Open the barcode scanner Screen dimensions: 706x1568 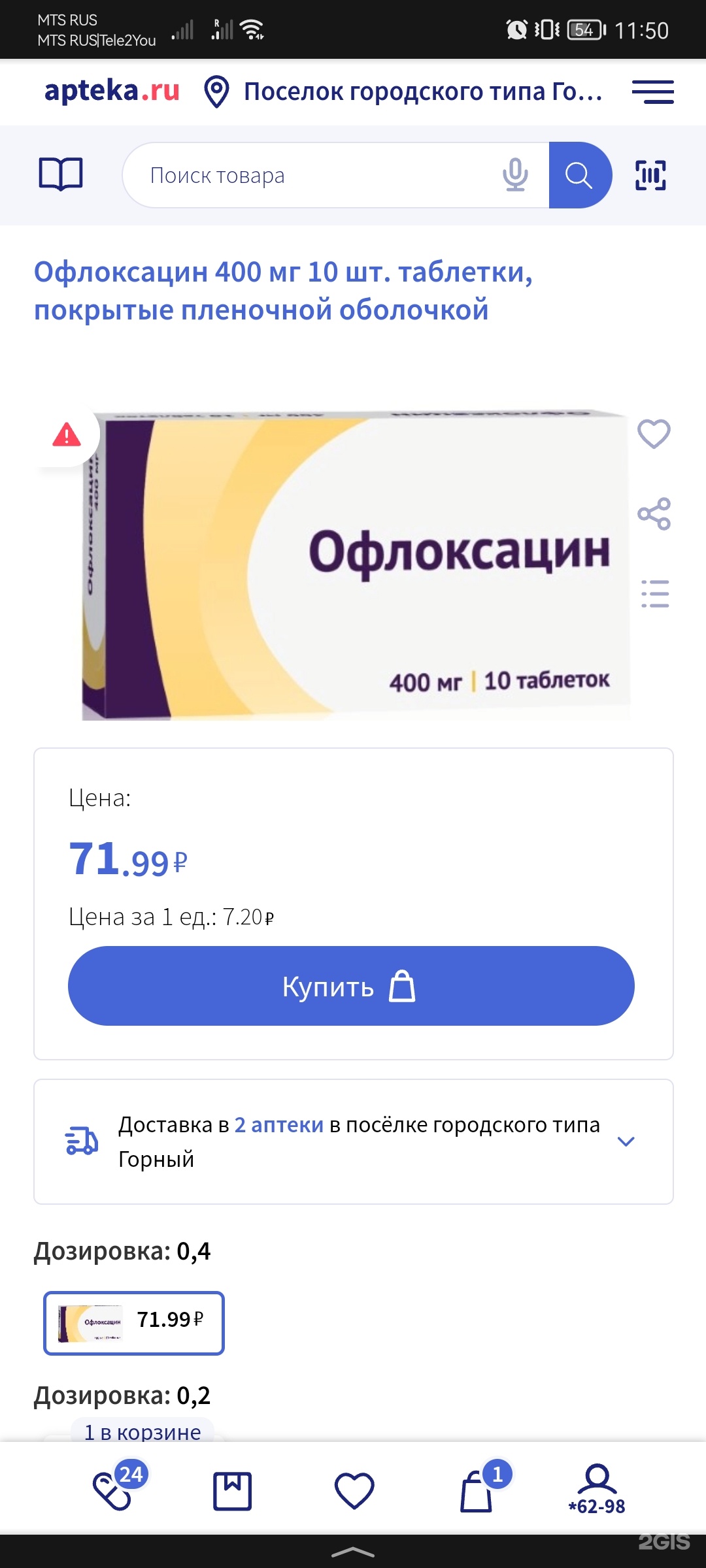point(650,175)
